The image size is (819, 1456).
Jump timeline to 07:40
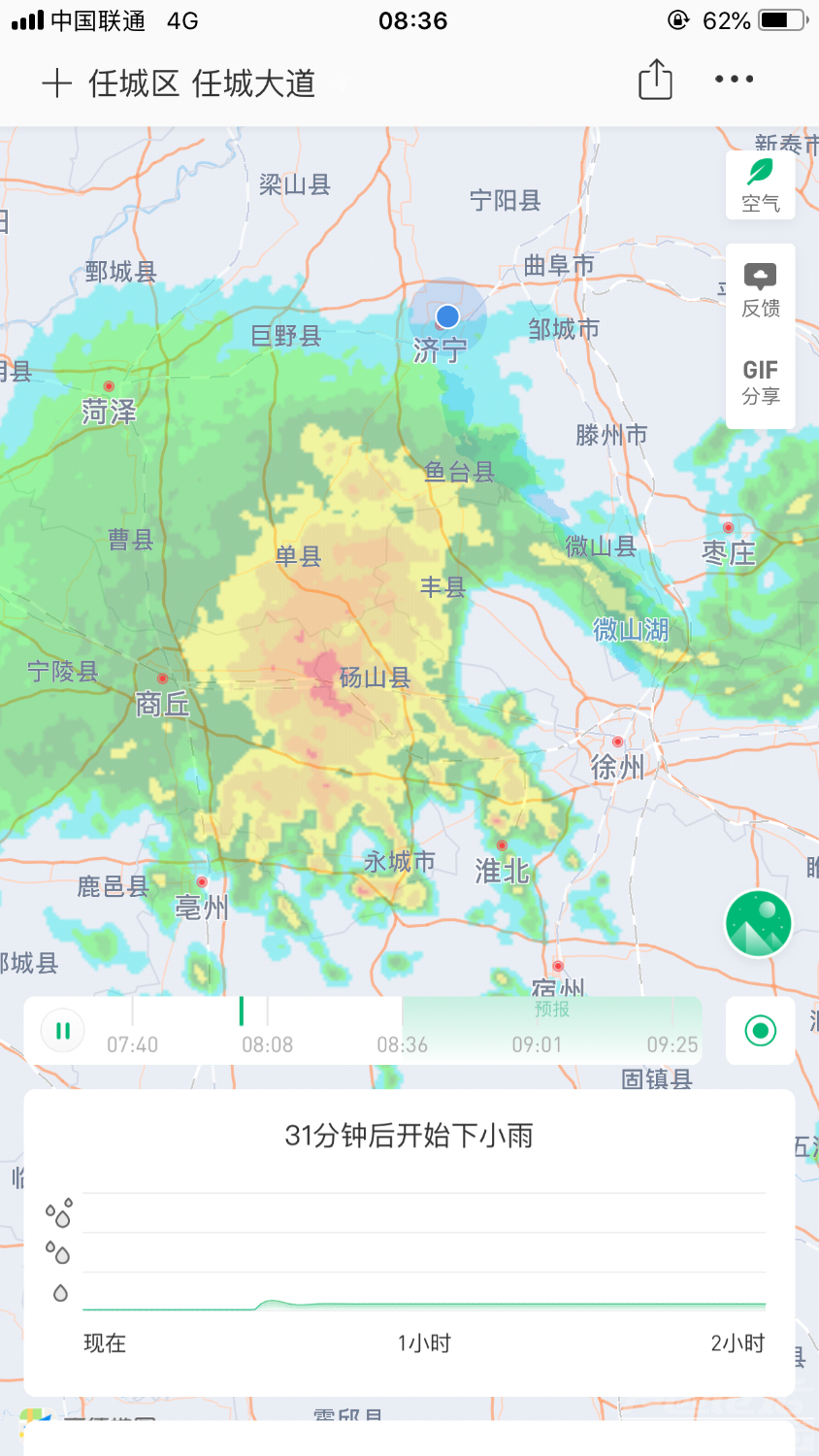133,1044
